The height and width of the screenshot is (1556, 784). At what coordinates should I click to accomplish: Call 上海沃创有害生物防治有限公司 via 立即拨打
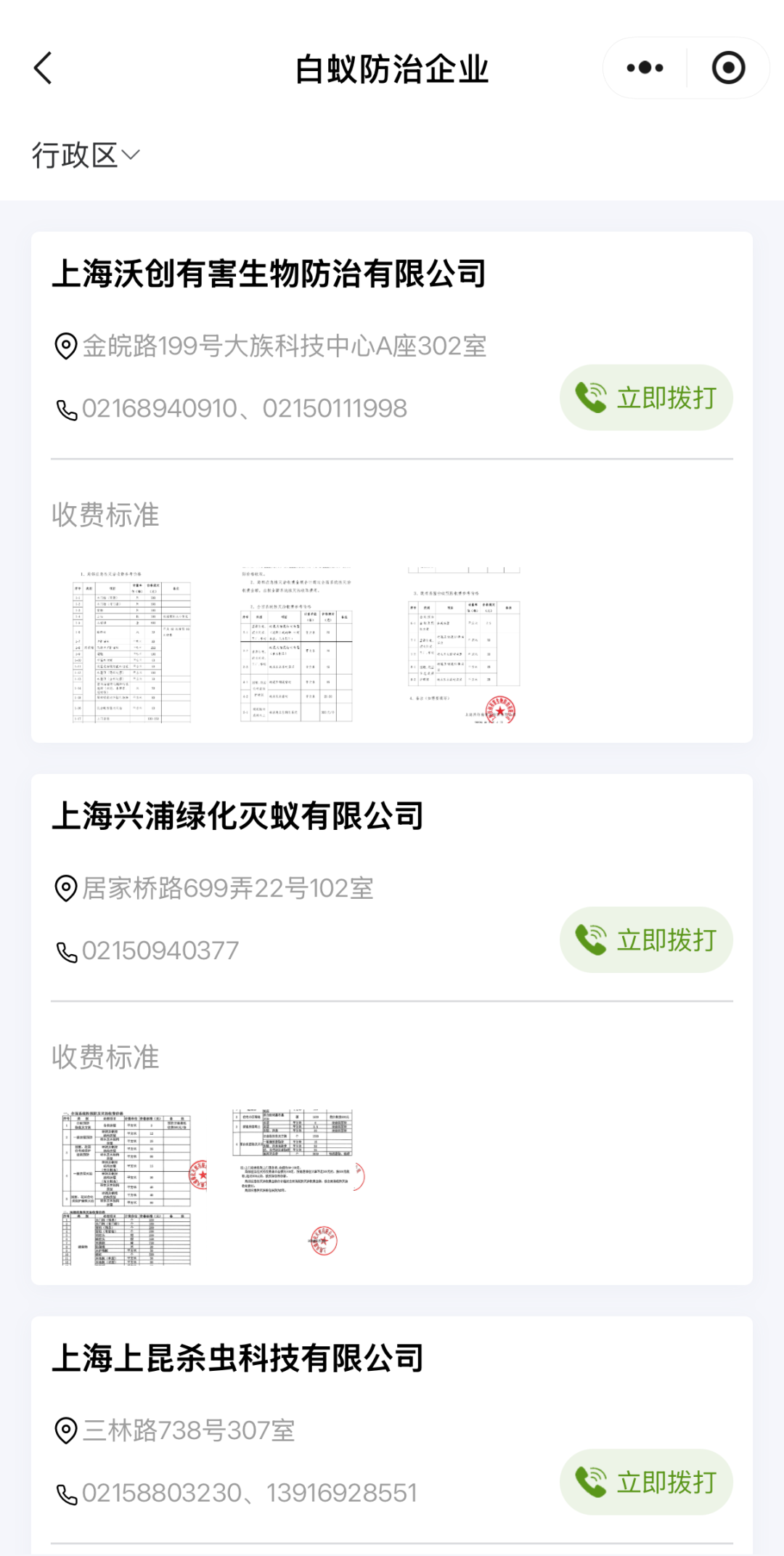coord(646,398)
